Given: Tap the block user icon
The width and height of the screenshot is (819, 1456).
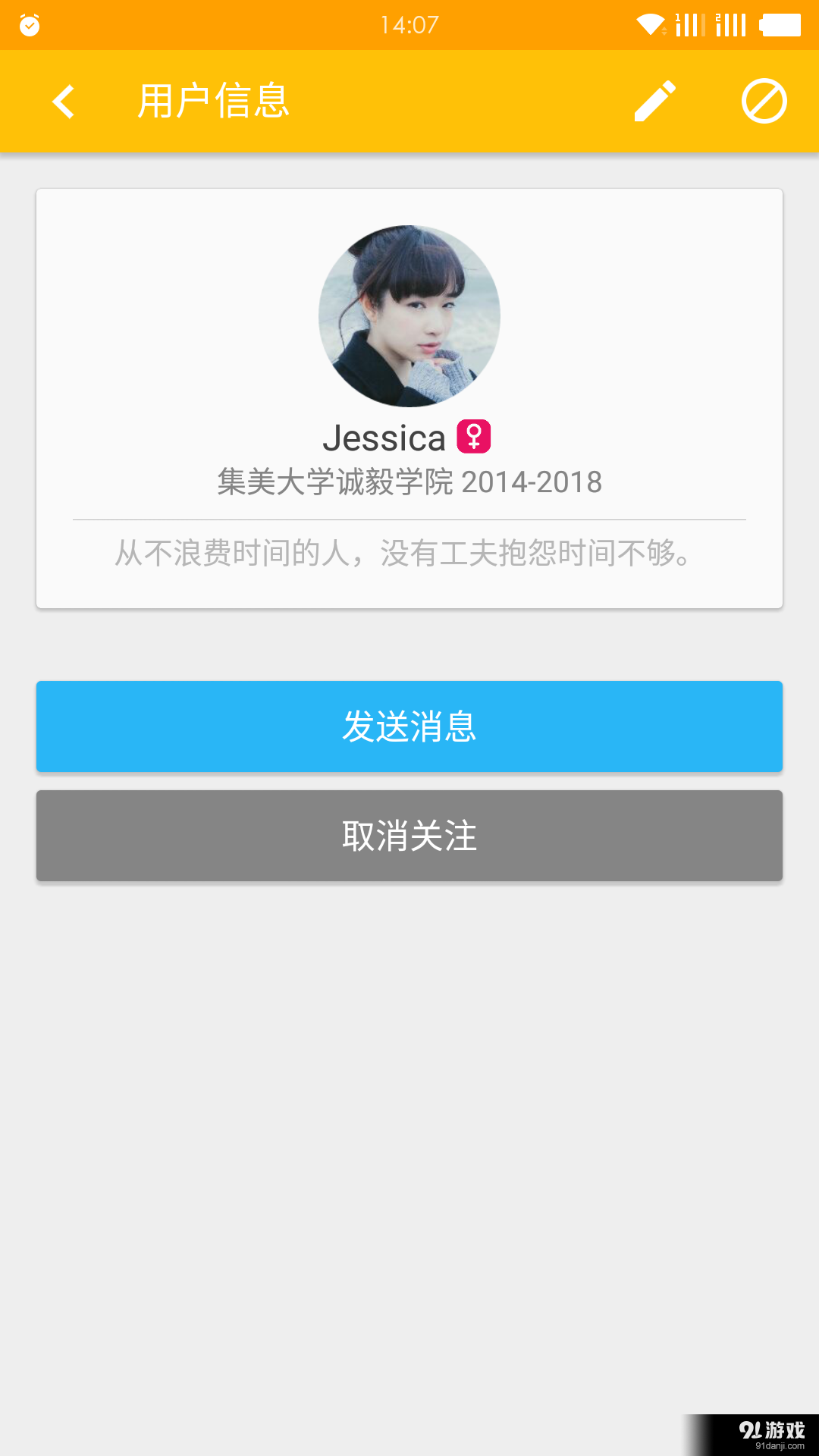Looking at the screenshot, I should (764, 99).
